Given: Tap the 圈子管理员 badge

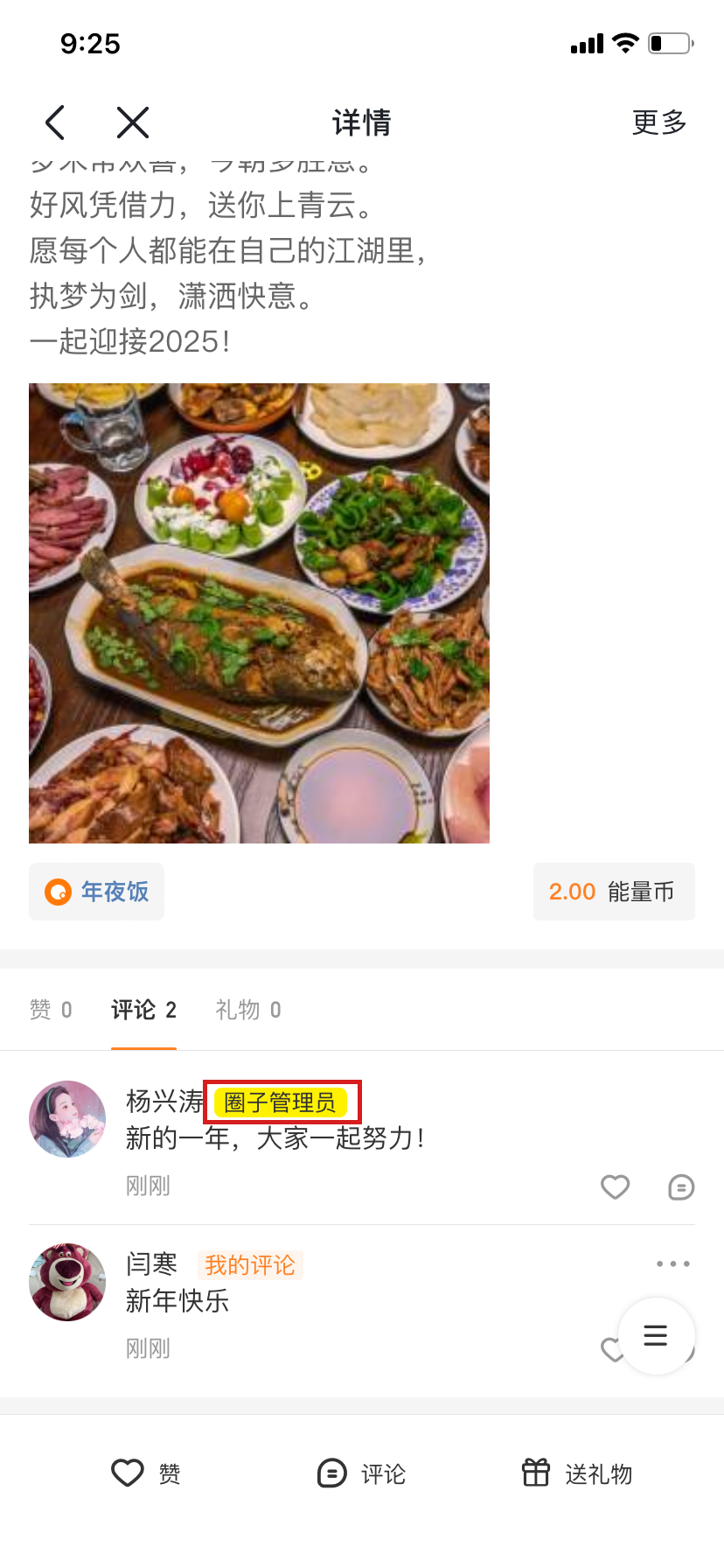Looking at the screenshot, I should click(x=281, y=1102).
